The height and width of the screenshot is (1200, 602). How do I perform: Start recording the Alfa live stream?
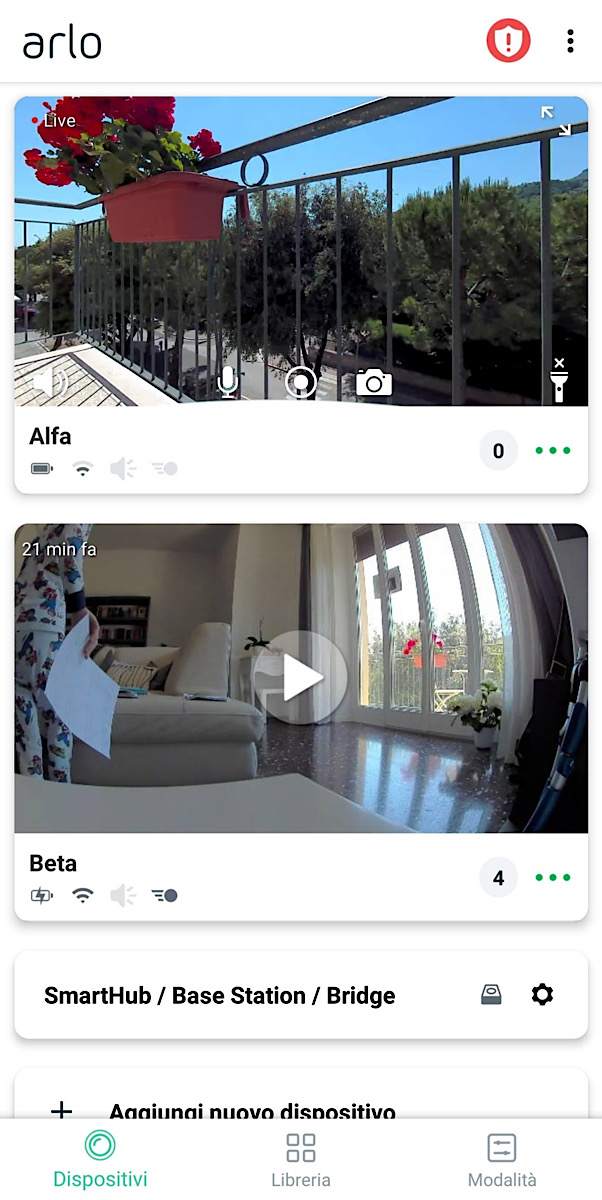300,382
